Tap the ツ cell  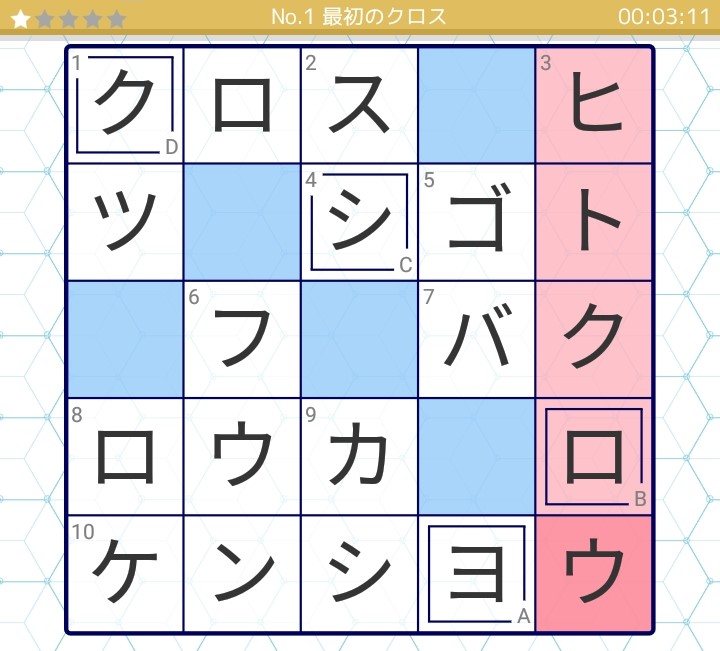(x=125, y=222)
